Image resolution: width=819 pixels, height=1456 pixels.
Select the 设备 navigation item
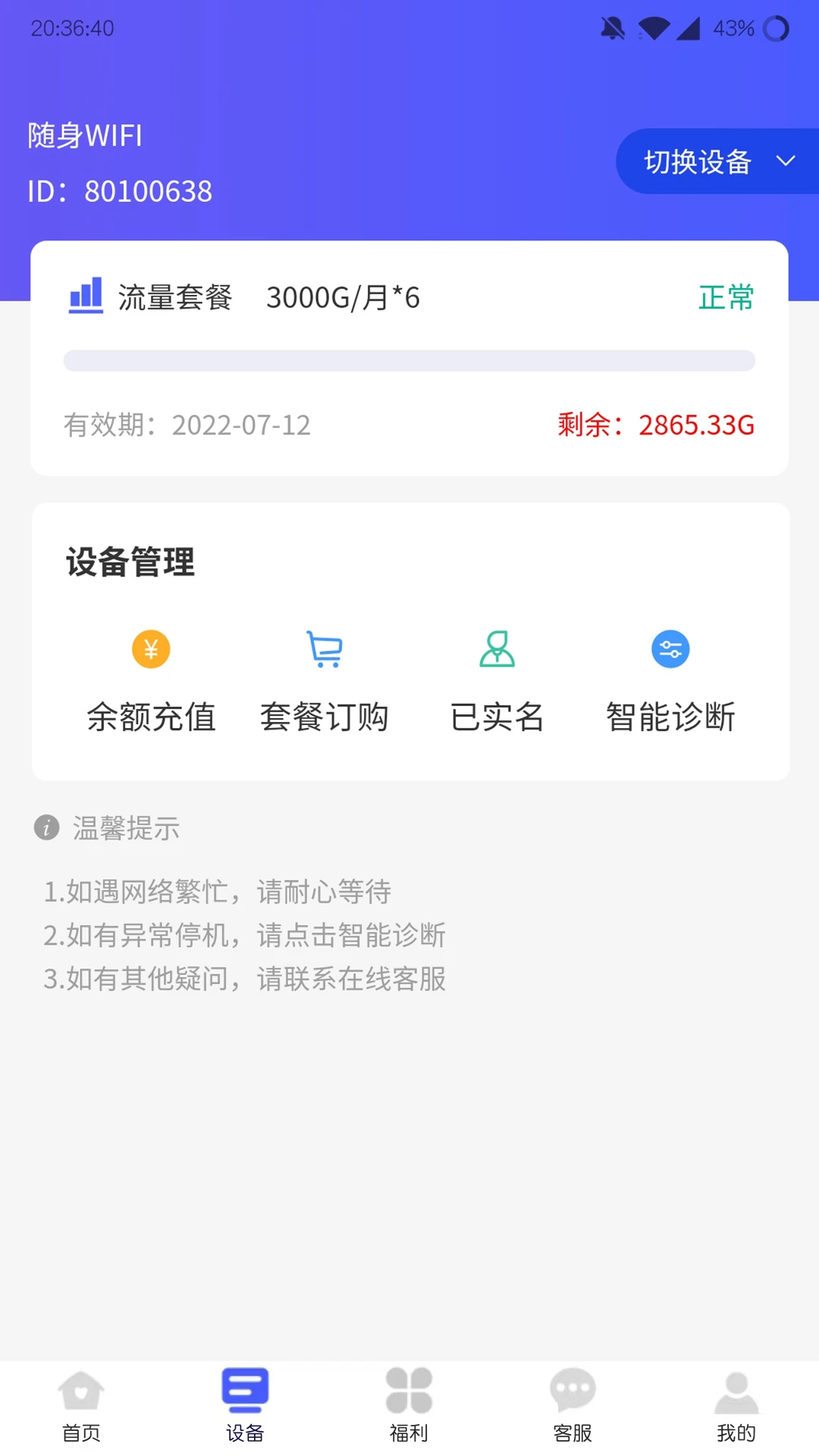coord(245,1404)
